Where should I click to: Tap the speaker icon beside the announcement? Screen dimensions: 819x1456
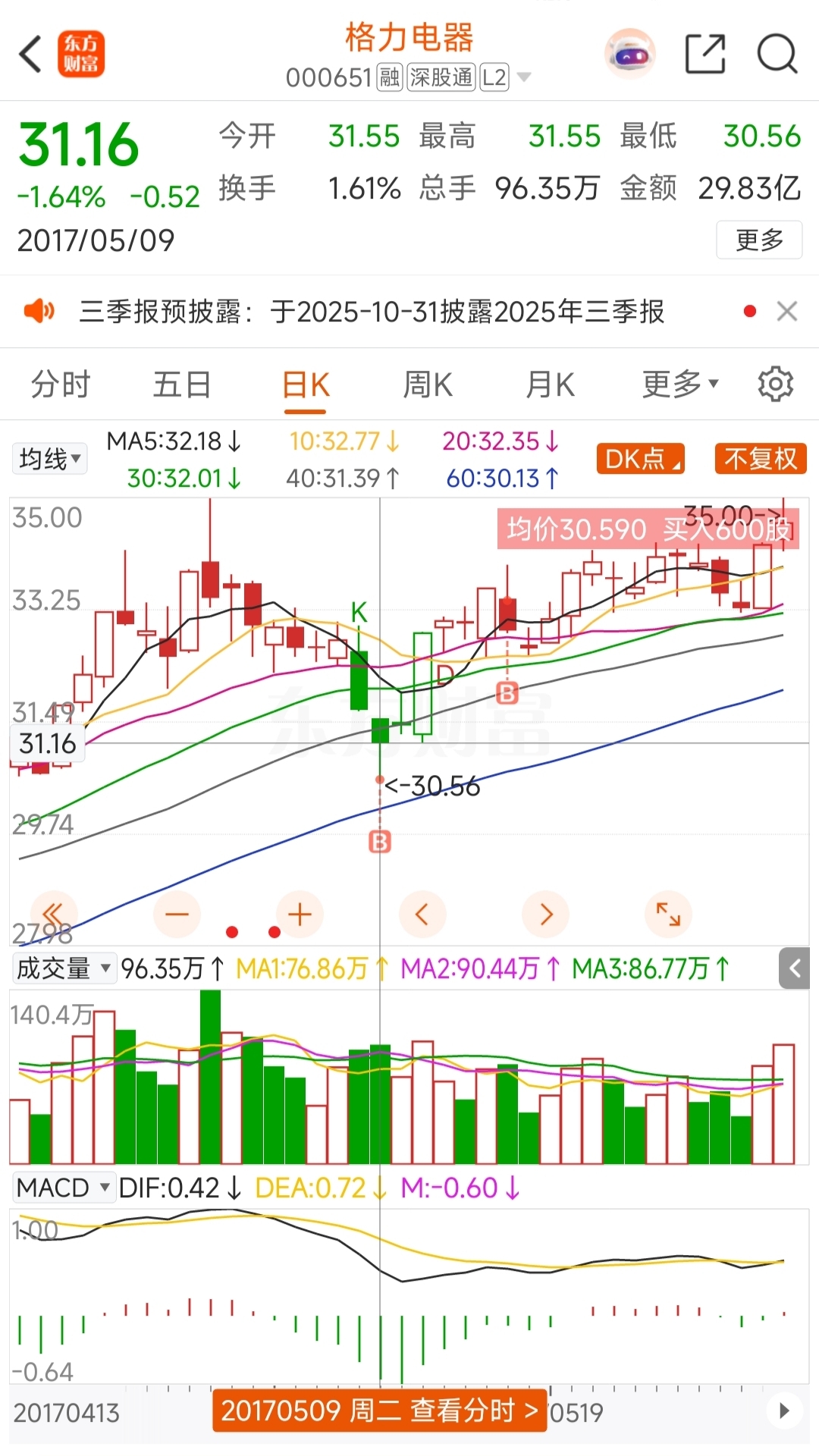click(x=42, y=311)
